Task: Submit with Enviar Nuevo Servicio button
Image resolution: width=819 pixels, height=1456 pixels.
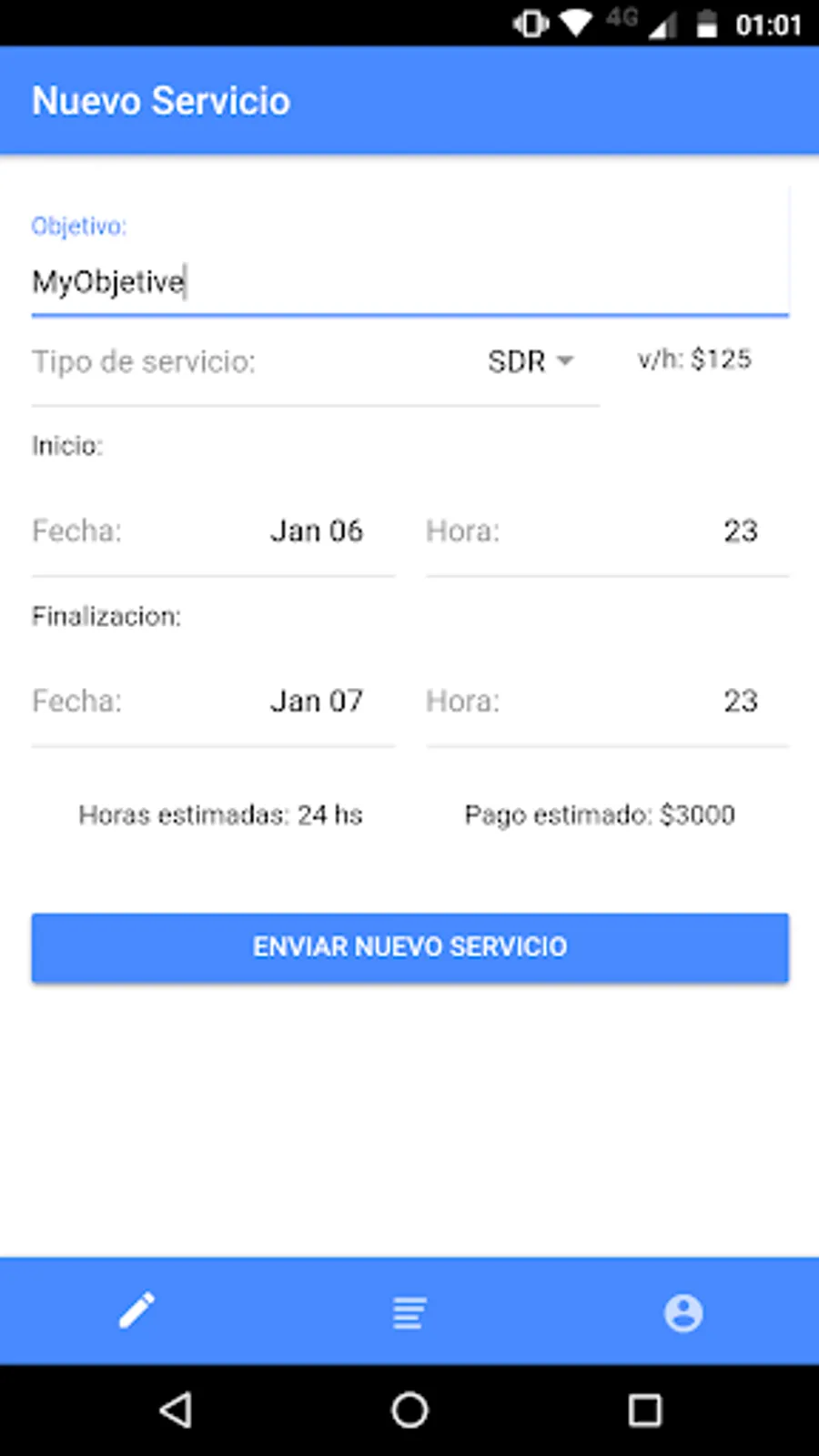Action: click(x=409, y=947)
